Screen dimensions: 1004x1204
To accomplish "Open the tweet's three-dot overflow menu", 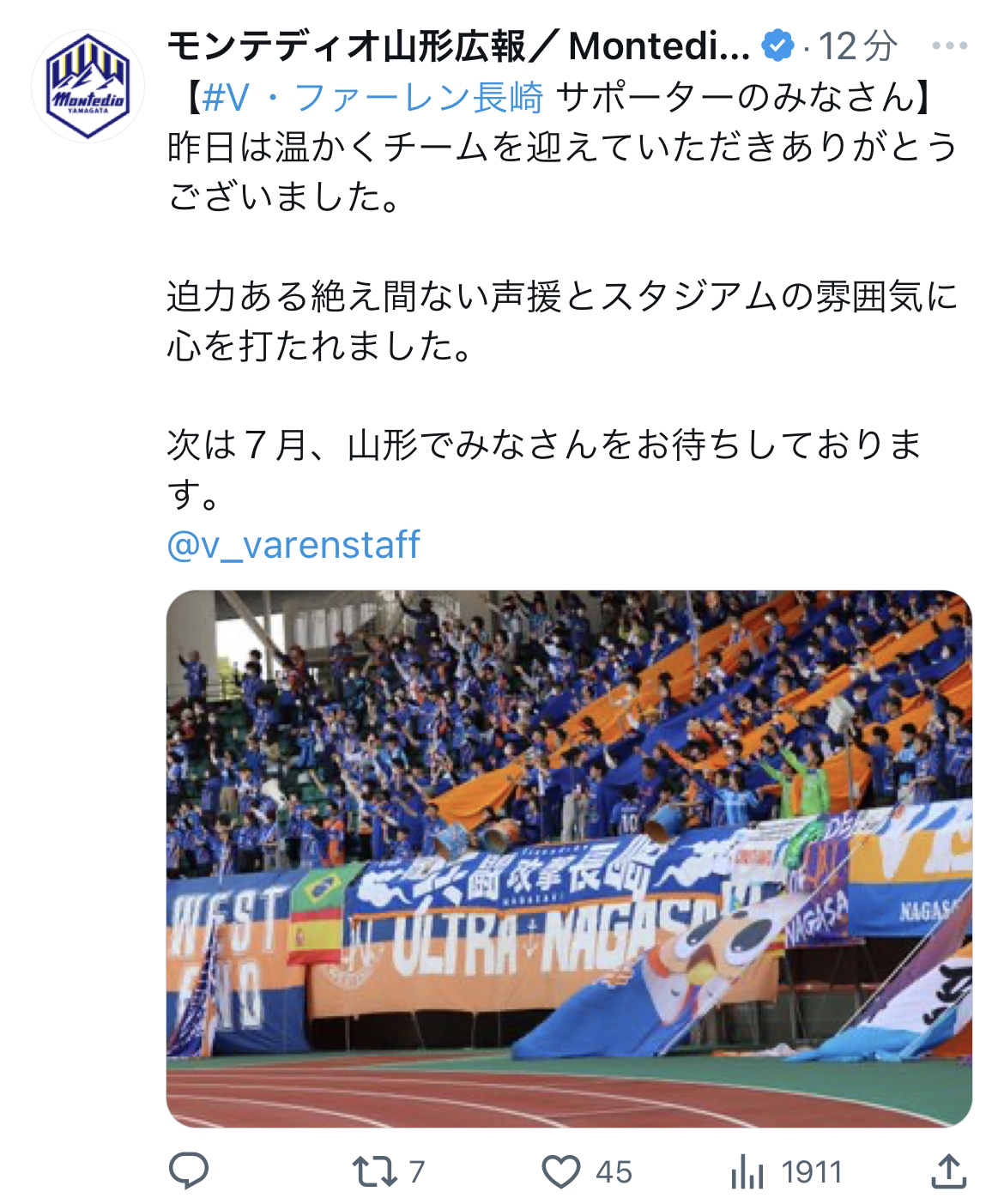I will tap(949, 46).
